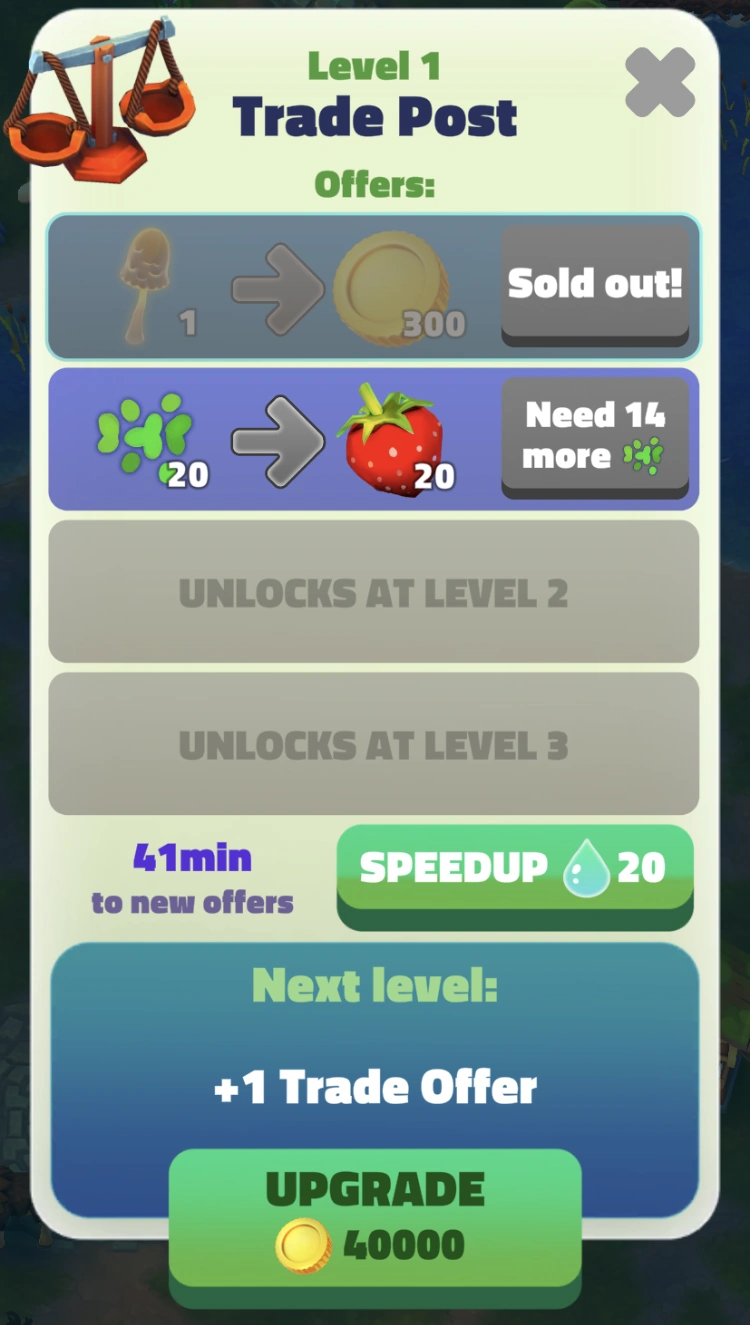750x1325 pixels.
Task: Upgrade Trade Post for 40000 coins
Action: click(375, 1218)
